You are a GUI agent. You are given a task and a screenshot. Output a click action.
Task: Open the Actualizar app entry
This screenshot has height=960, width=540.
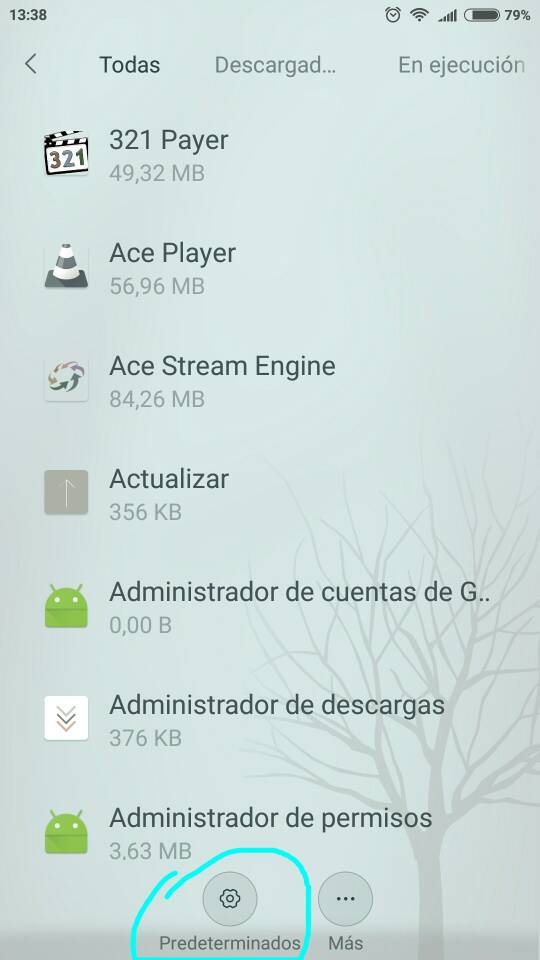270,492
